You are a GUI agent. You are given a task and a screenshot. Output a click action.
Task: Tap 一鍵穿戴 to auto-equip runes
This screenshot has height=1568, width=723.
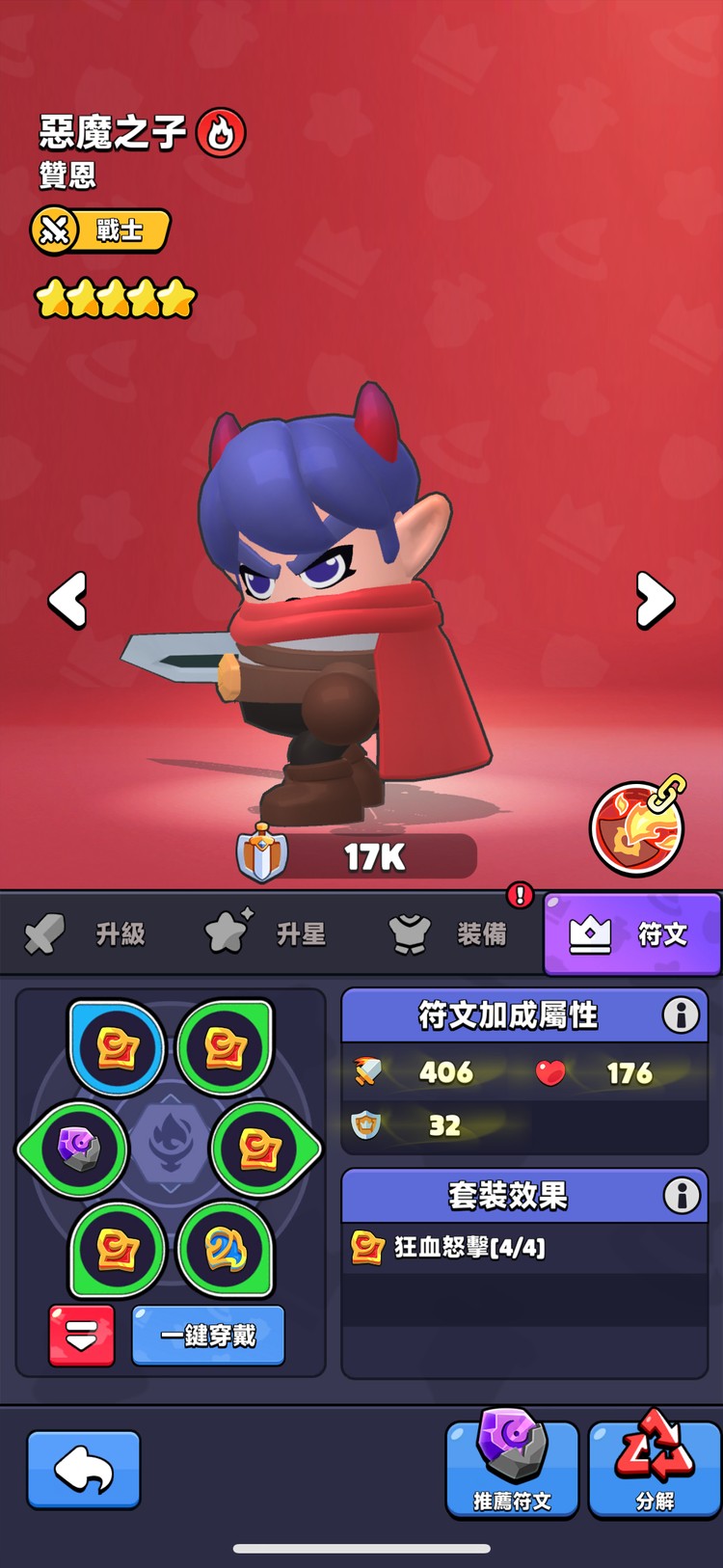click(208, 1336)
